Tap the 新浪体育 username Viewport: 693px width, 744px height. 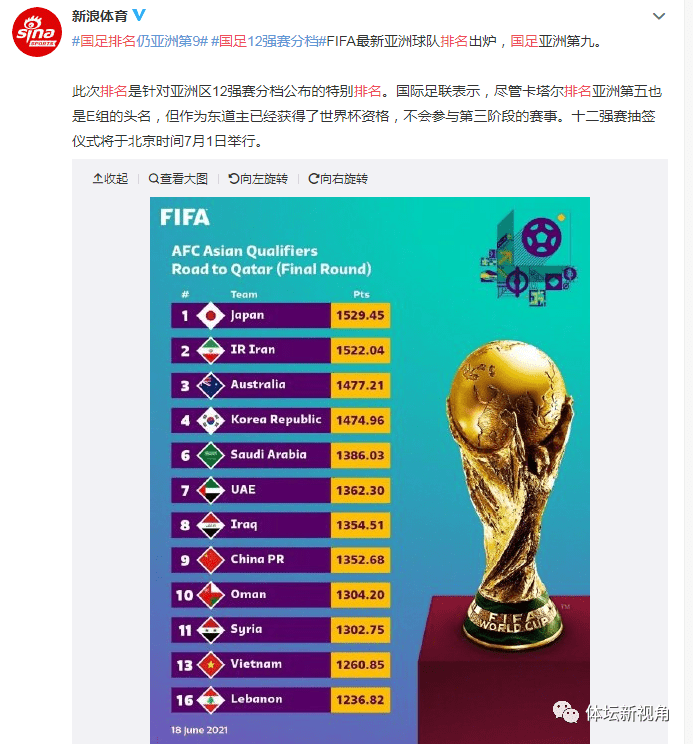(100, 17)
